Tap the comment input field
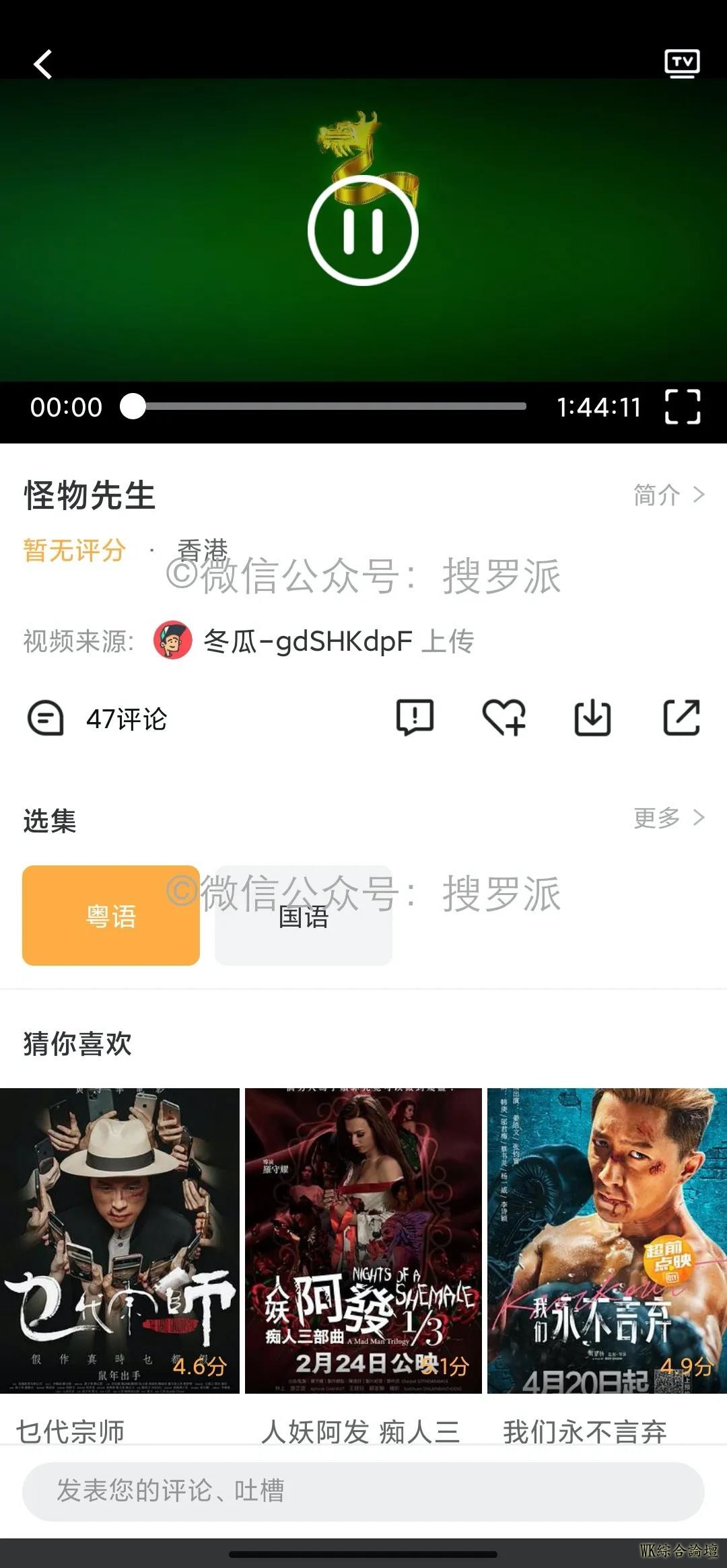Viewport: 727px width, 1568px height. [363, 1491]
